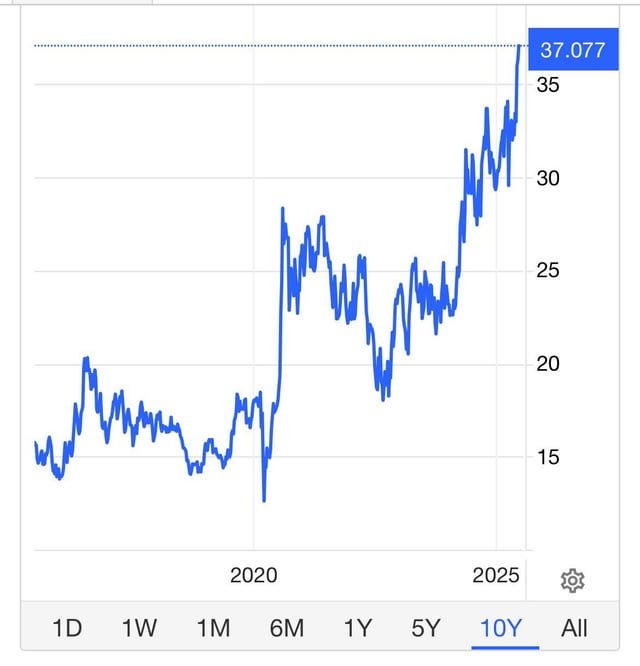Select the 1Y time range
640x666 pixels.
[357, 628]
